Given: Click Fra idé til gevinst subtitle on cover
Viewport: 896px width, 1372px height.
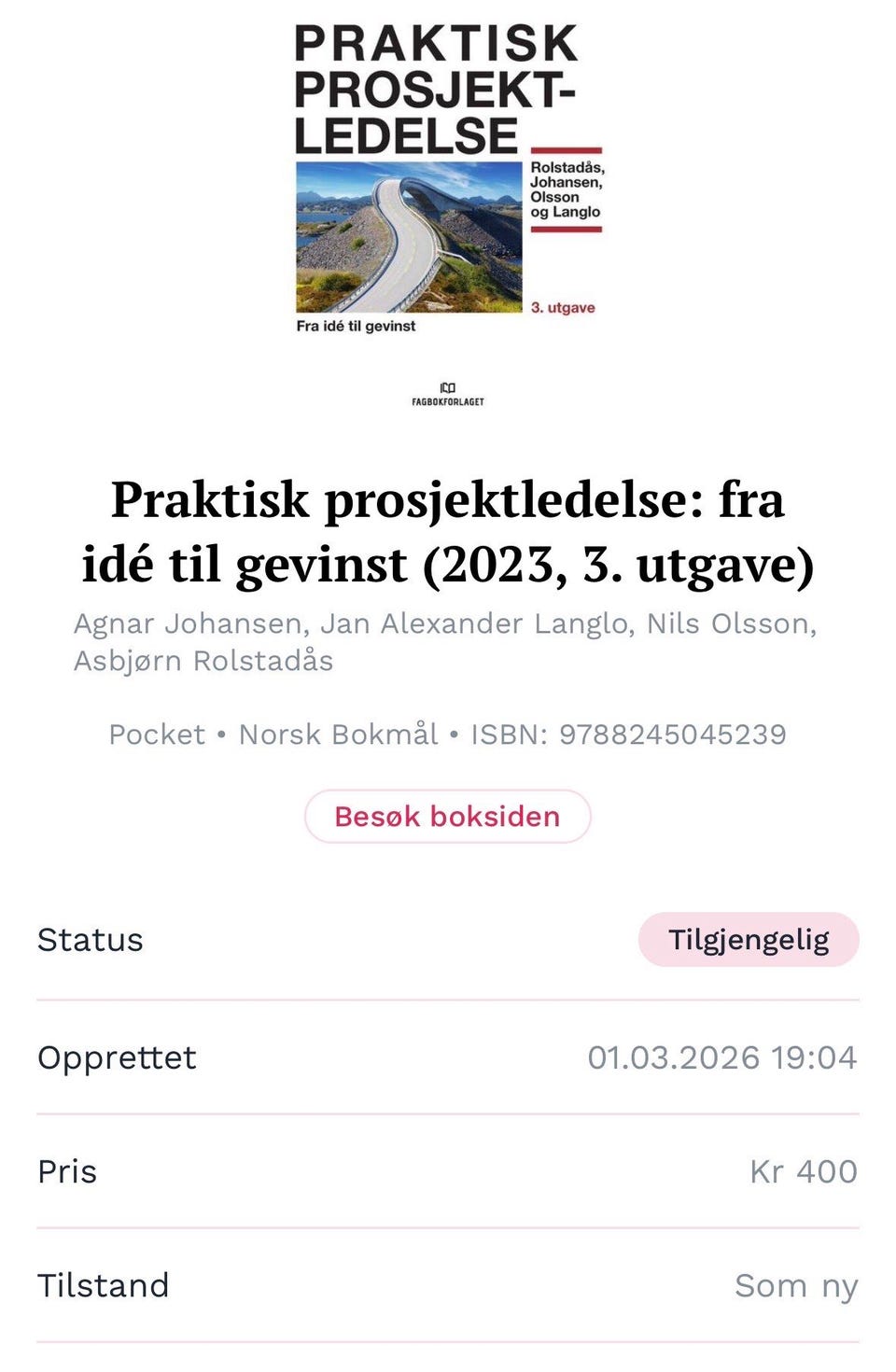Looking at the screenshot, I should (355, 326).
